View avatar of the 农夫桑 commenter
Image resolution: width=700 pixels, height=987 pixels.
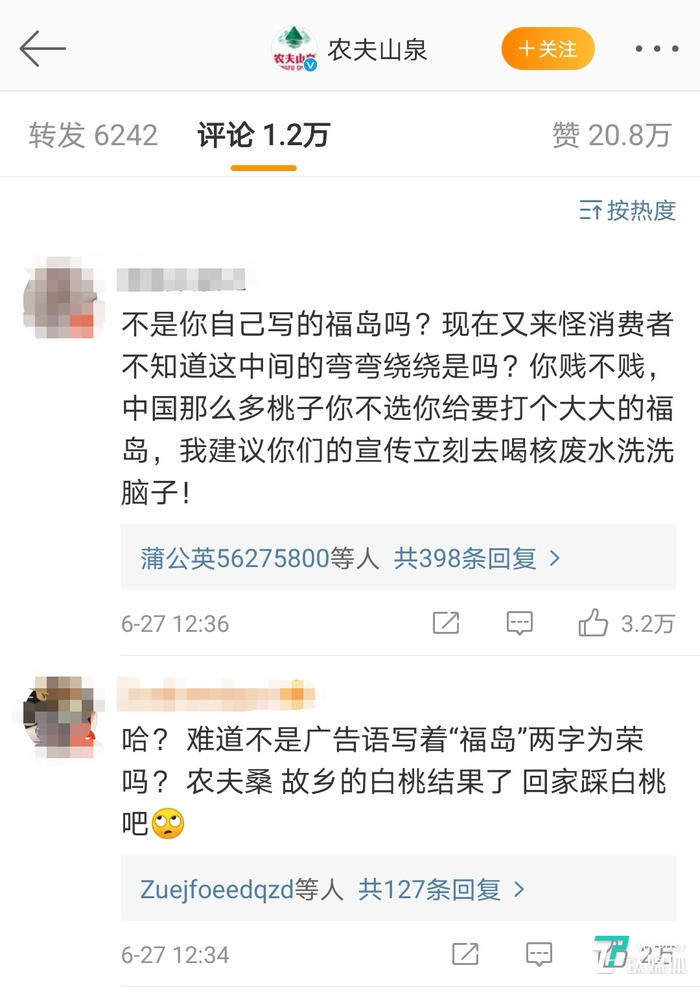pos(60,716)
